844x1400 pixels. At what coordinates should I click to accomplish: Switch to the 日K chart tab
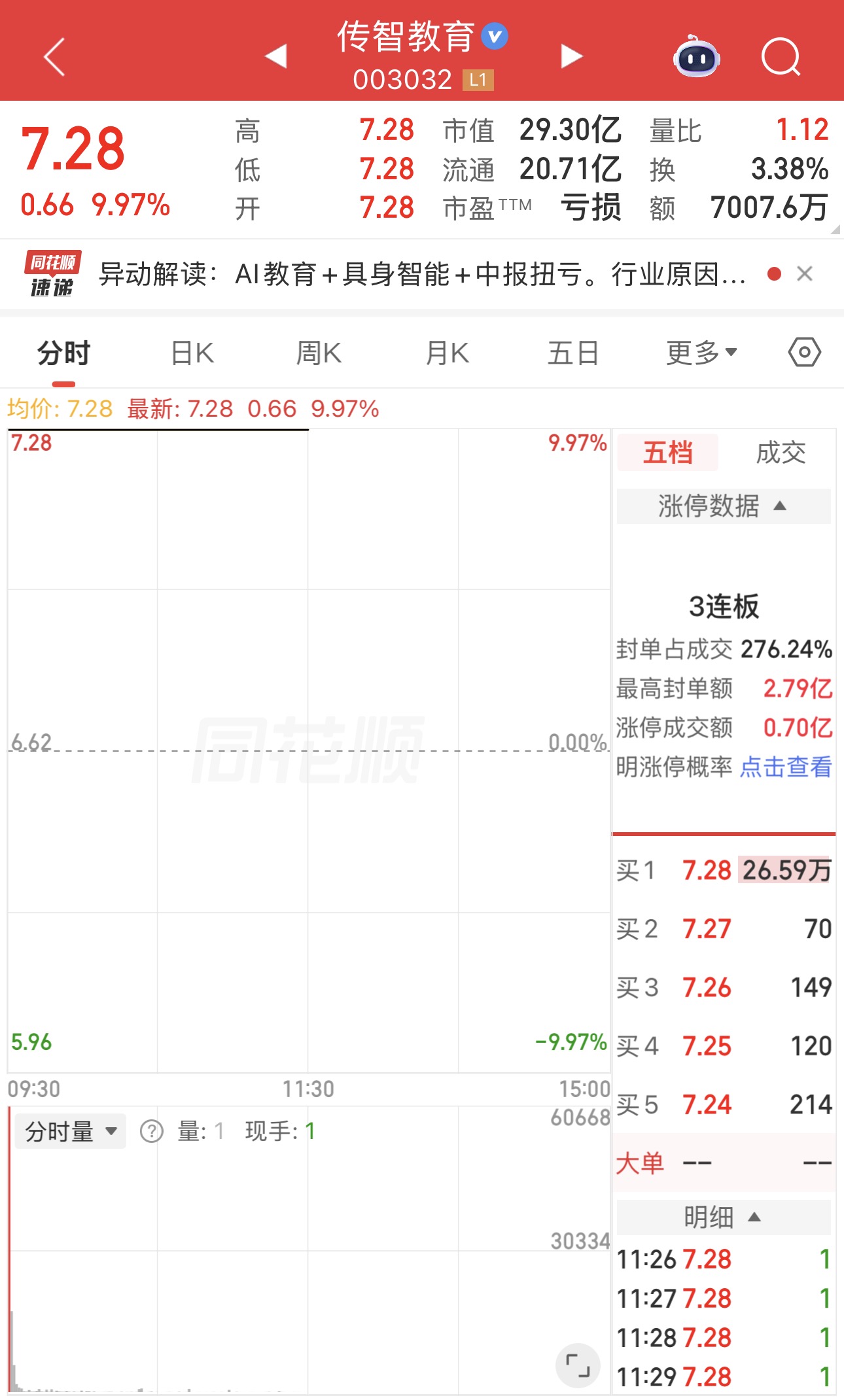point(192,353)
